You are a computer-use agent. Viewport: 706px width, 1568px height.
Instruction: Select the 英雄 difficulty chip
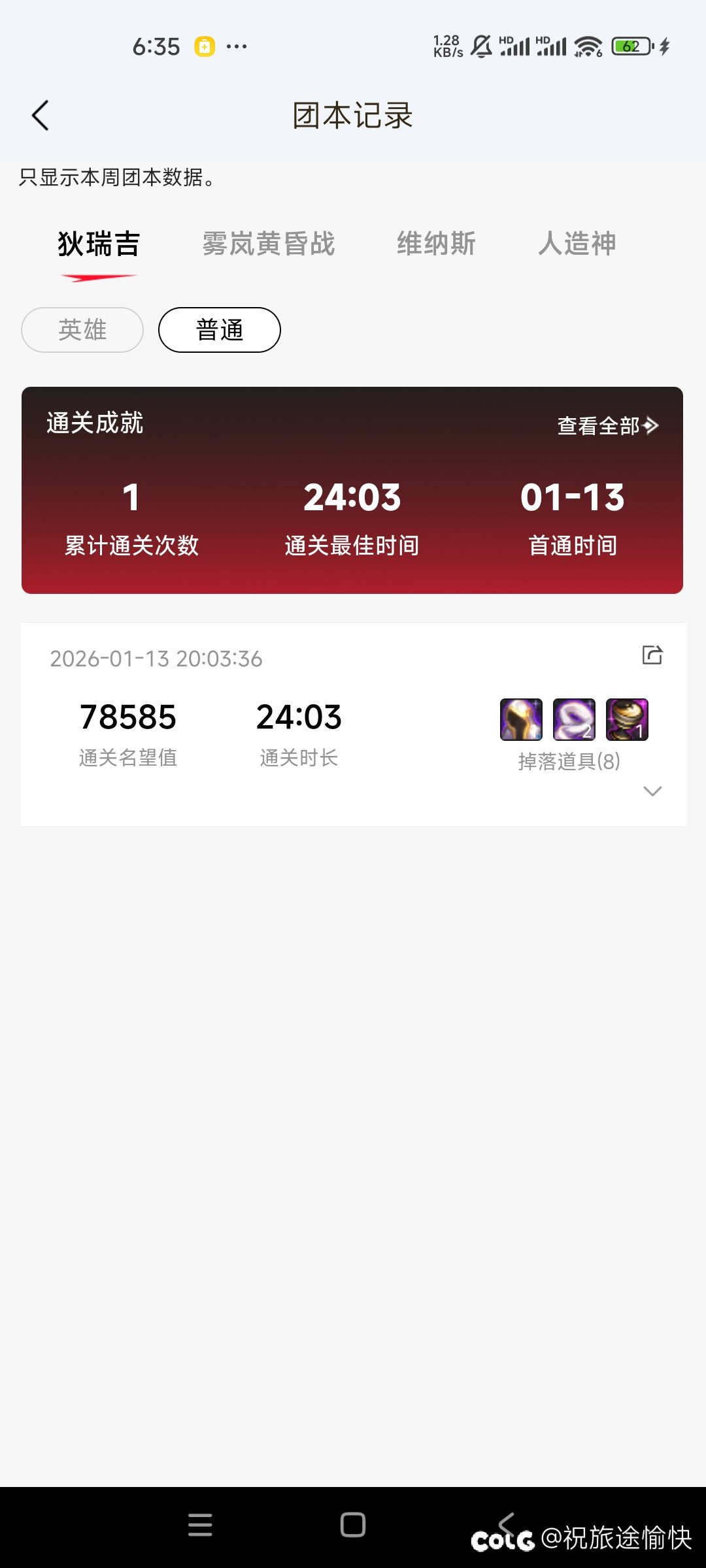[x=82, y=330]
